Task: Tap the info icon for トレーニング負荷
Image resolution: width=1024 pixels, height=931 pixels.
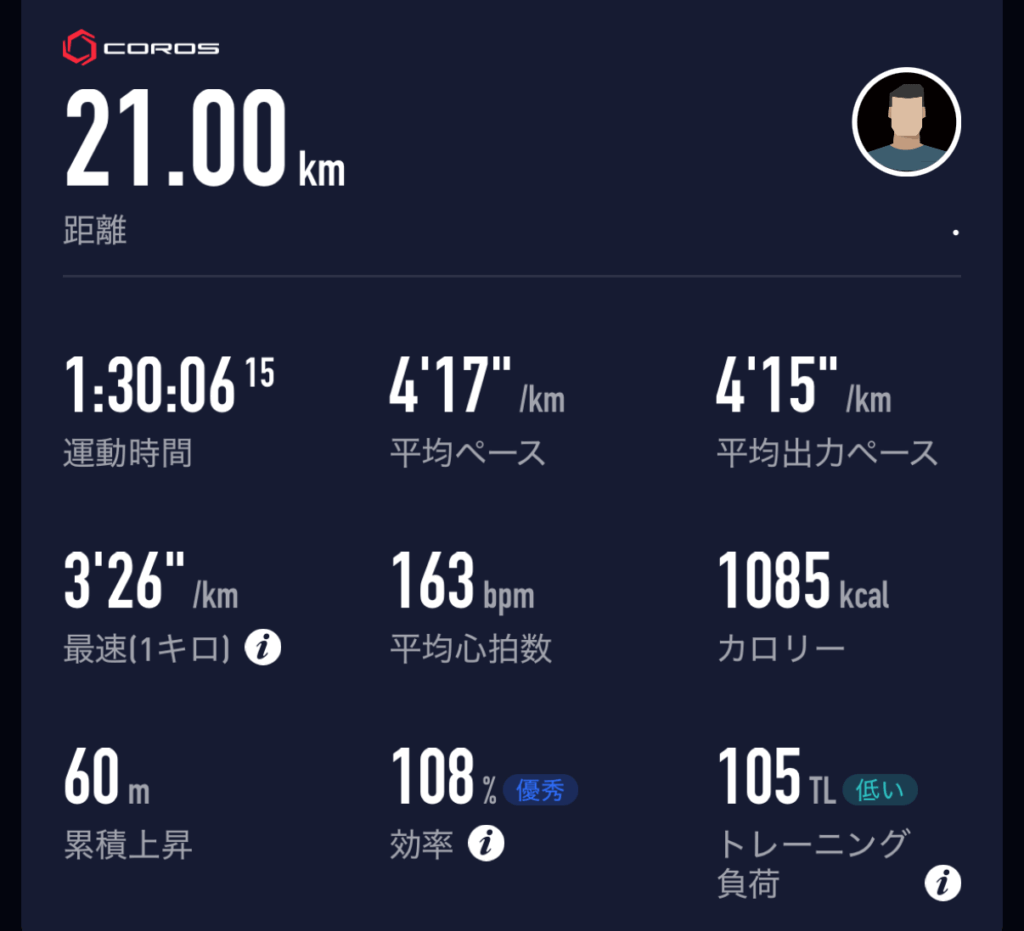Action: [942, 883]
